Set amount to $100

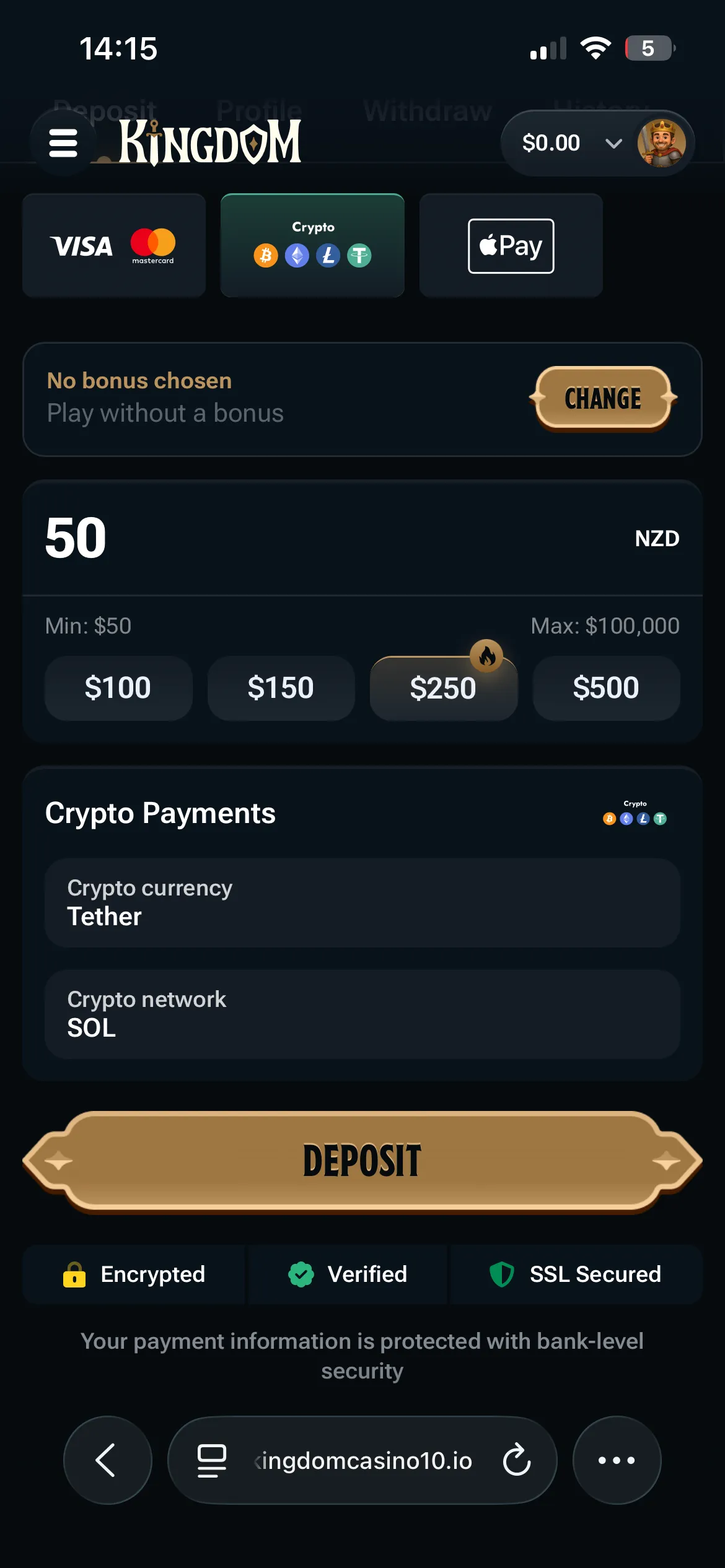point(118,688)
